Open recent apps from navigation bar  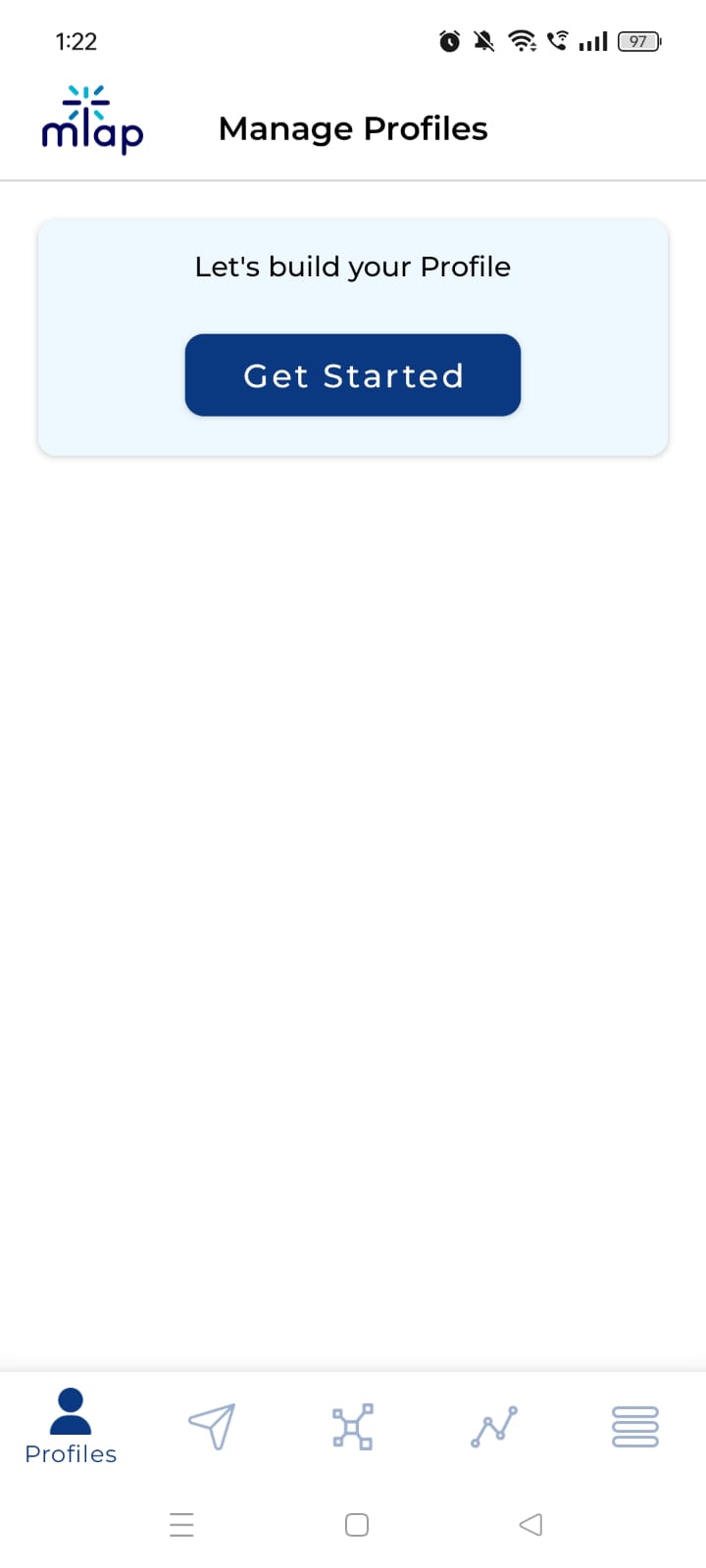181,1525
